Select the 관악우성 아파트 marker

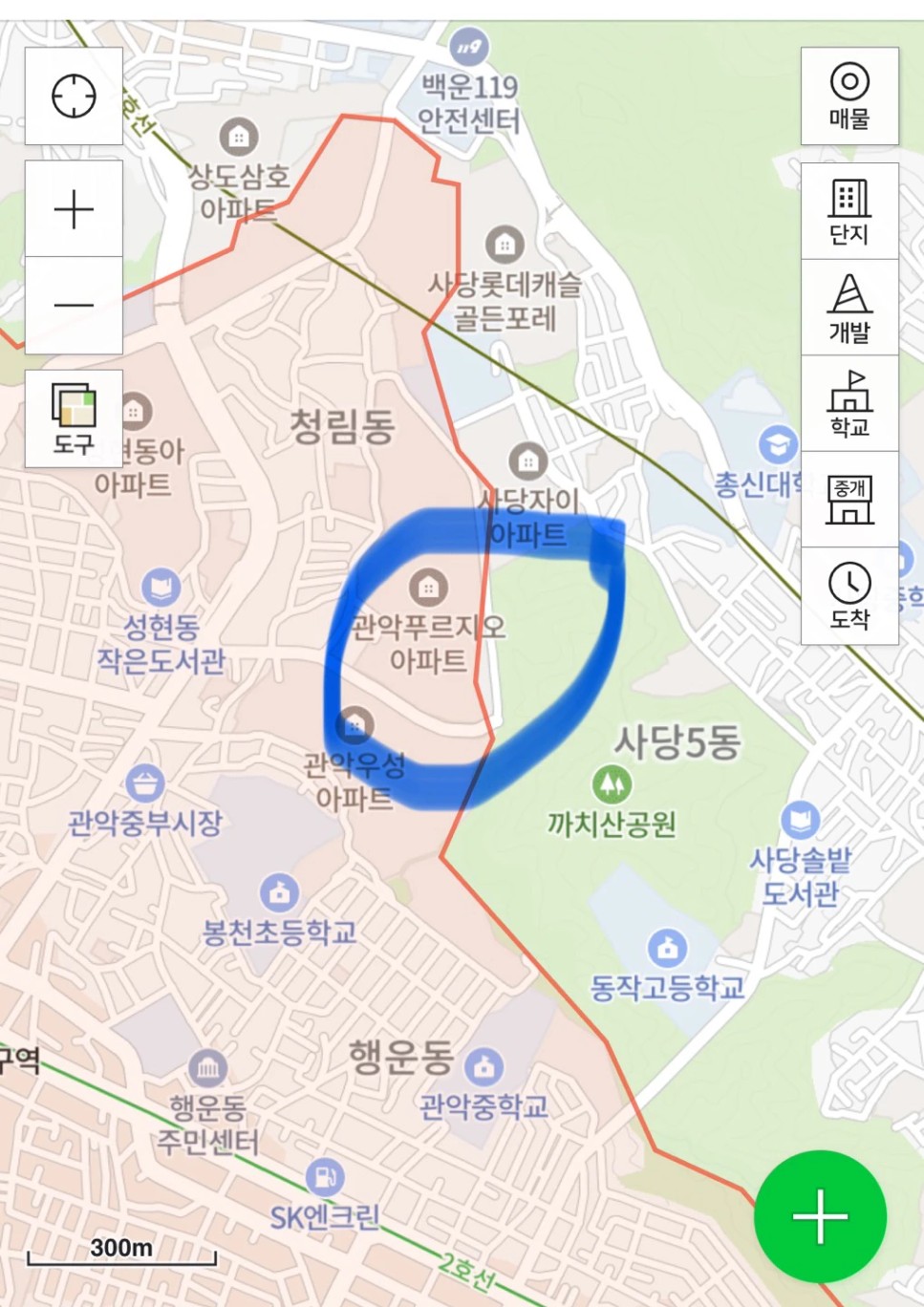pyautogui.click(x=355, y=725)
